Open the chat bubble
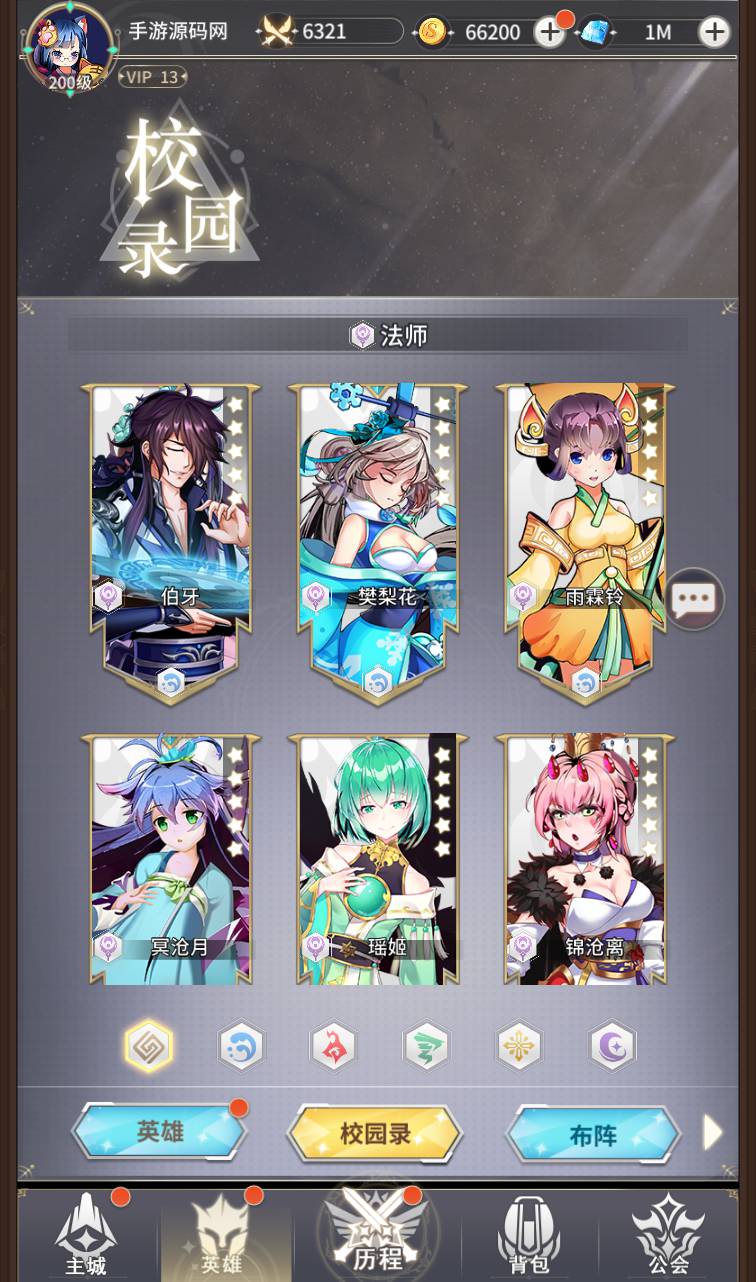This screenshot has height=1282, width=756. 694,599
